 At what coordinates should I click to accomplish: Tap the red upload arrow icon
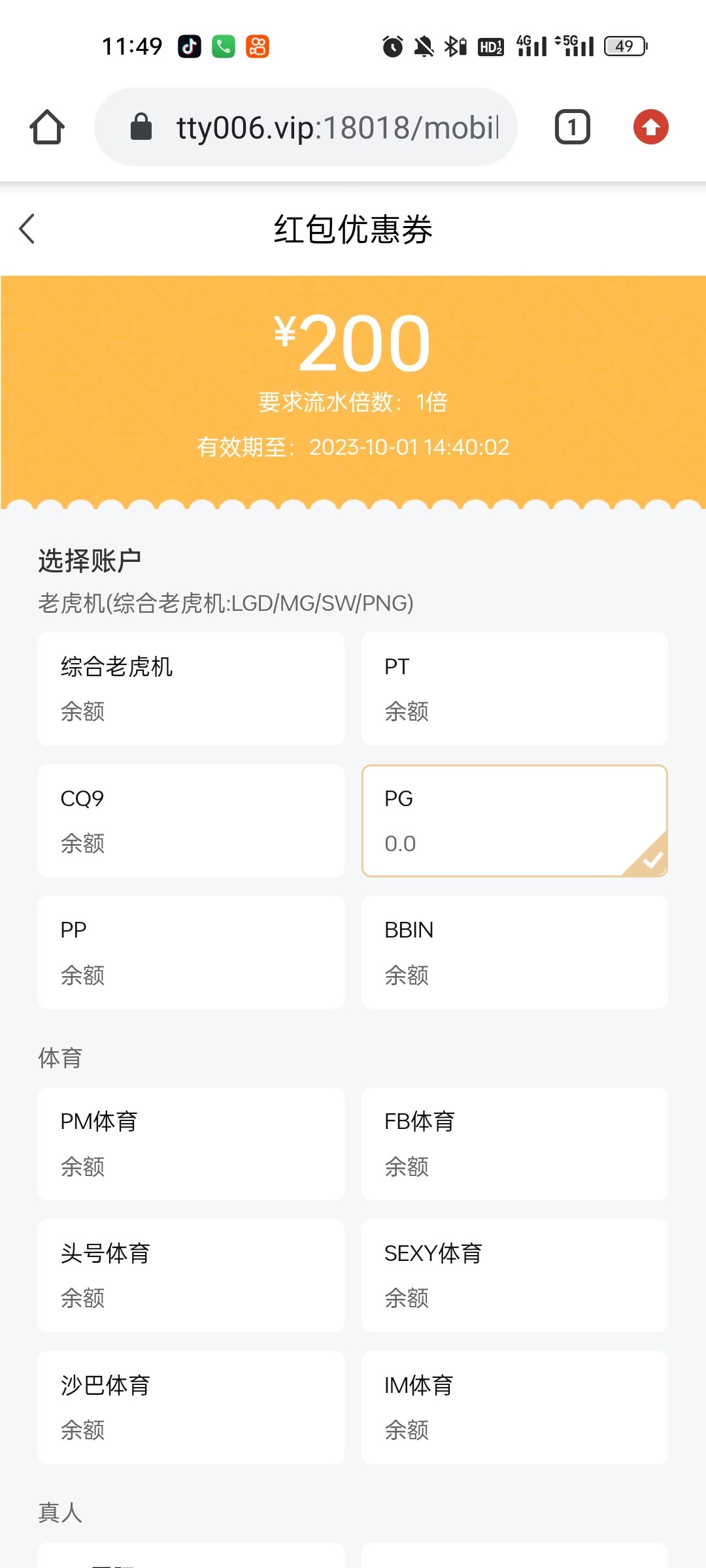(x=650, y=127)
